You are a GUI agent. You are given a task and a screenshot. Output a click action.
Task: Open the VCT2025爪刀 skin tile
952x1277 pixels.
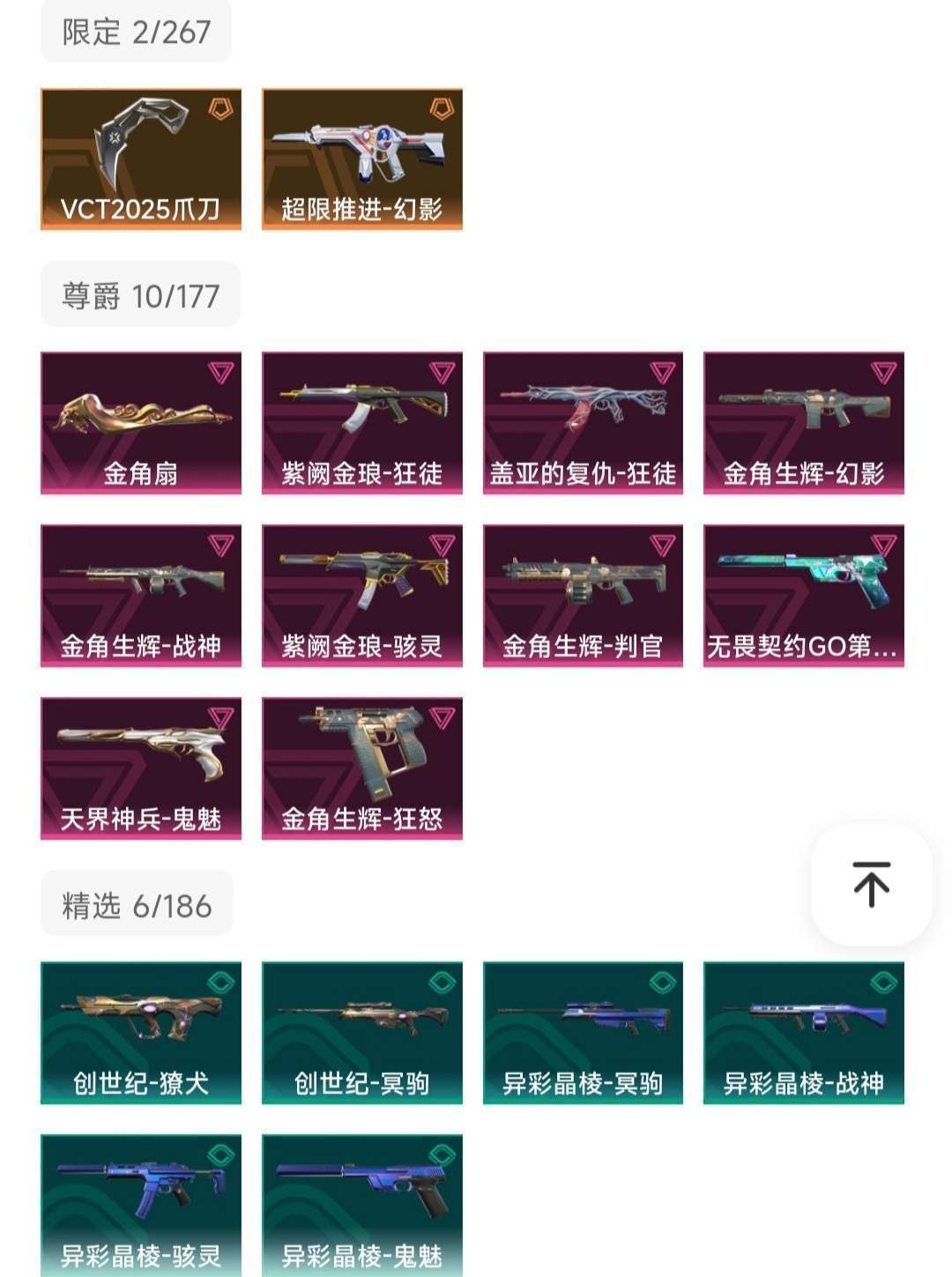pos(141,160)
